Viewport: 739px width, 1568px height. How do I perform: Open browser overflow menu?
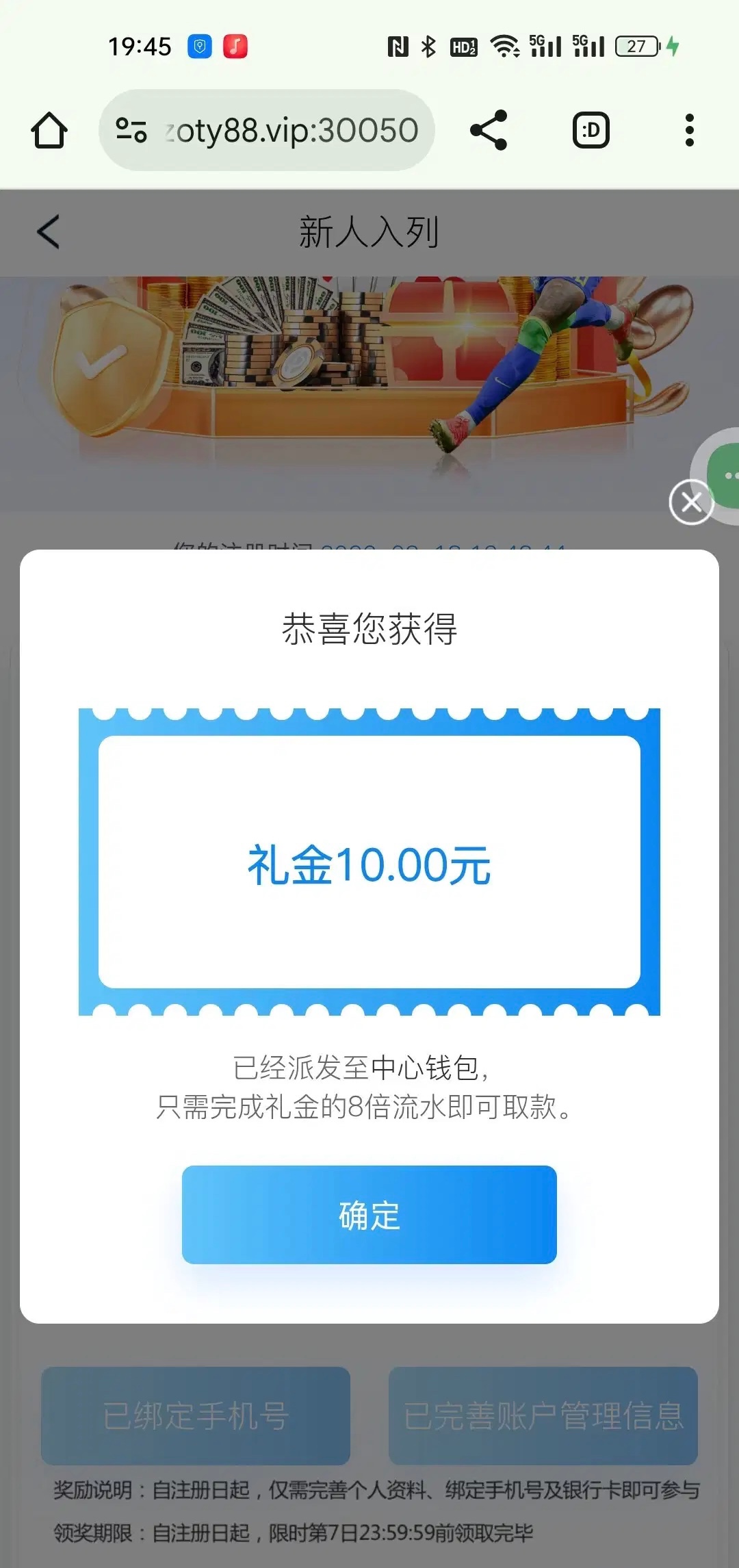pos(689,130)
